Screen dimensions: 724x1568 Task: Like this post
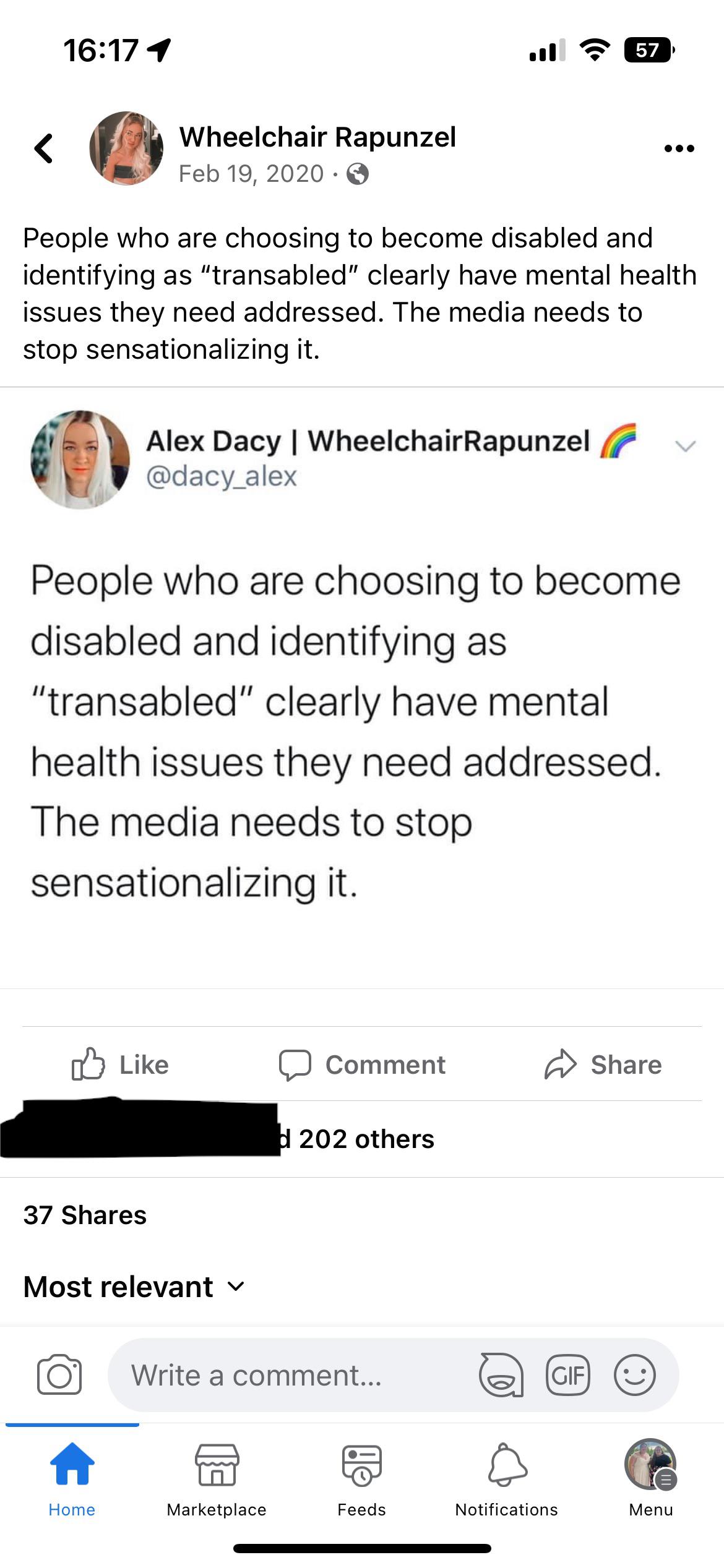121,1065
